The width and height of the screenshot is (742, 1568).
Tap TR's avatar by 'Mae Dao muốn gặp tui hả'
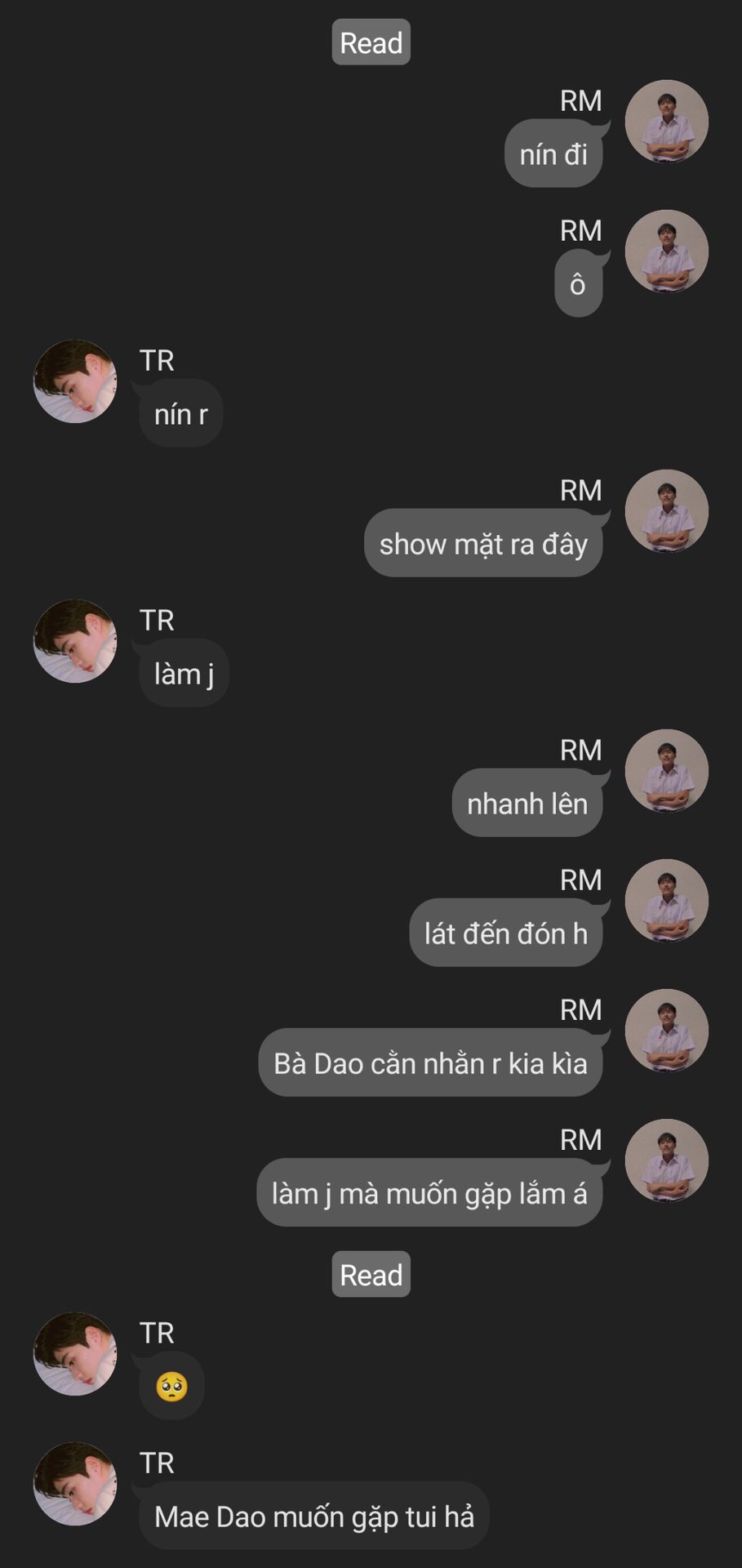click(75, 1483)
